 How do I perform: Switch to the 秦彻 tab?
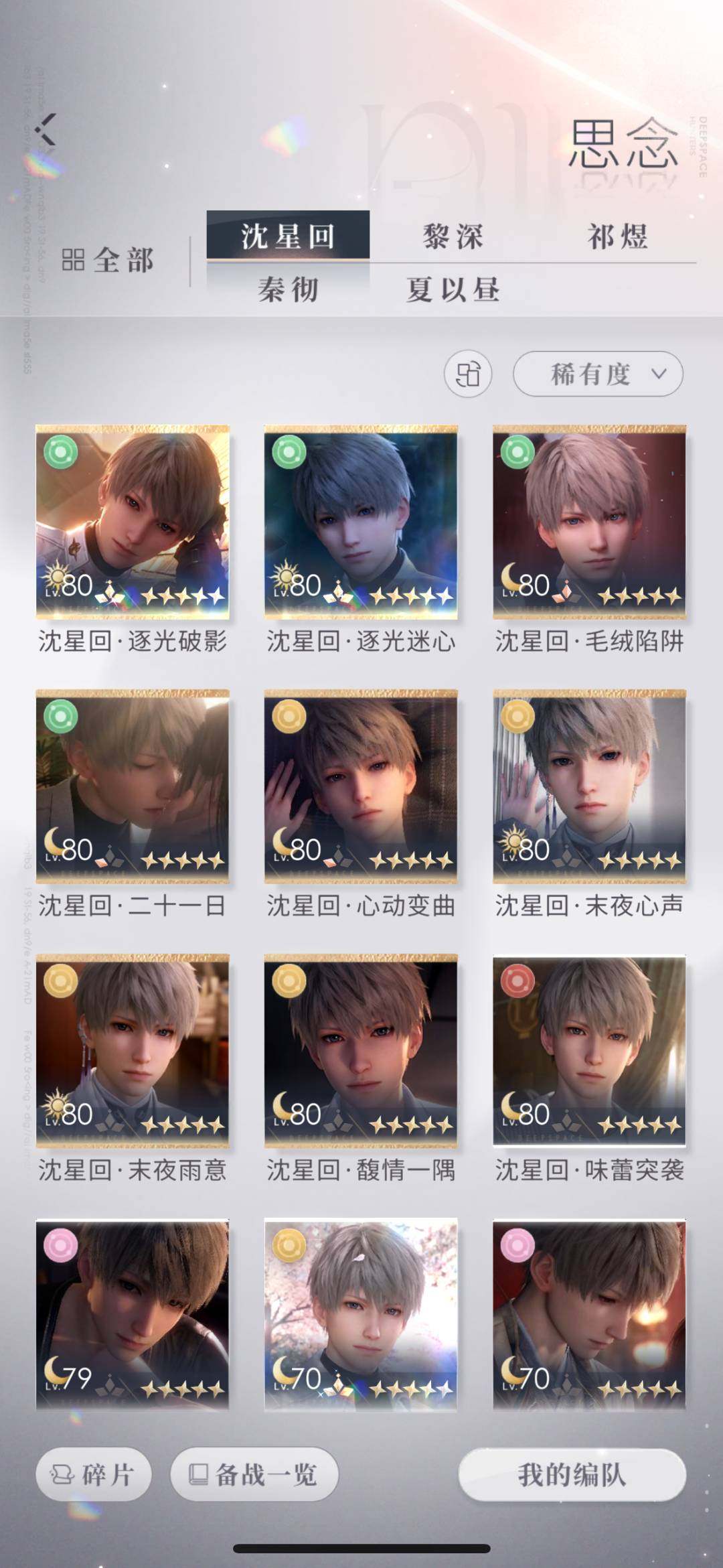(288, 290)
